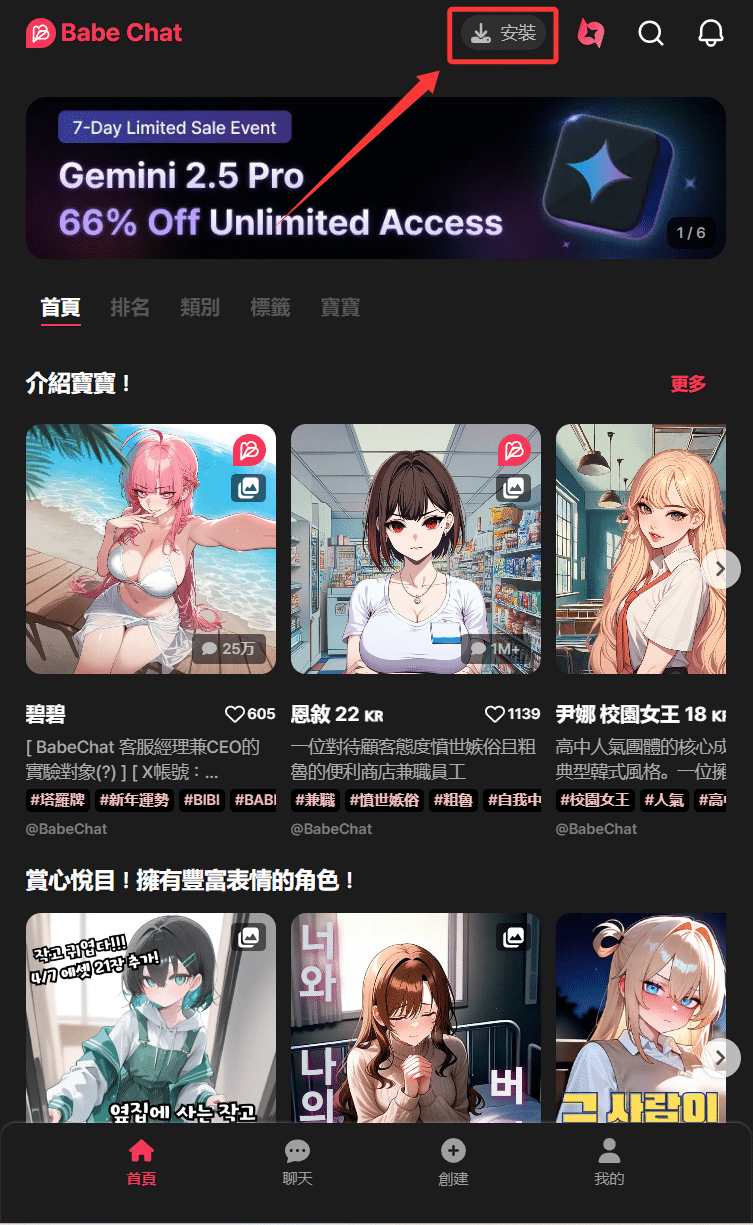Open the search icon

point(651,33)
